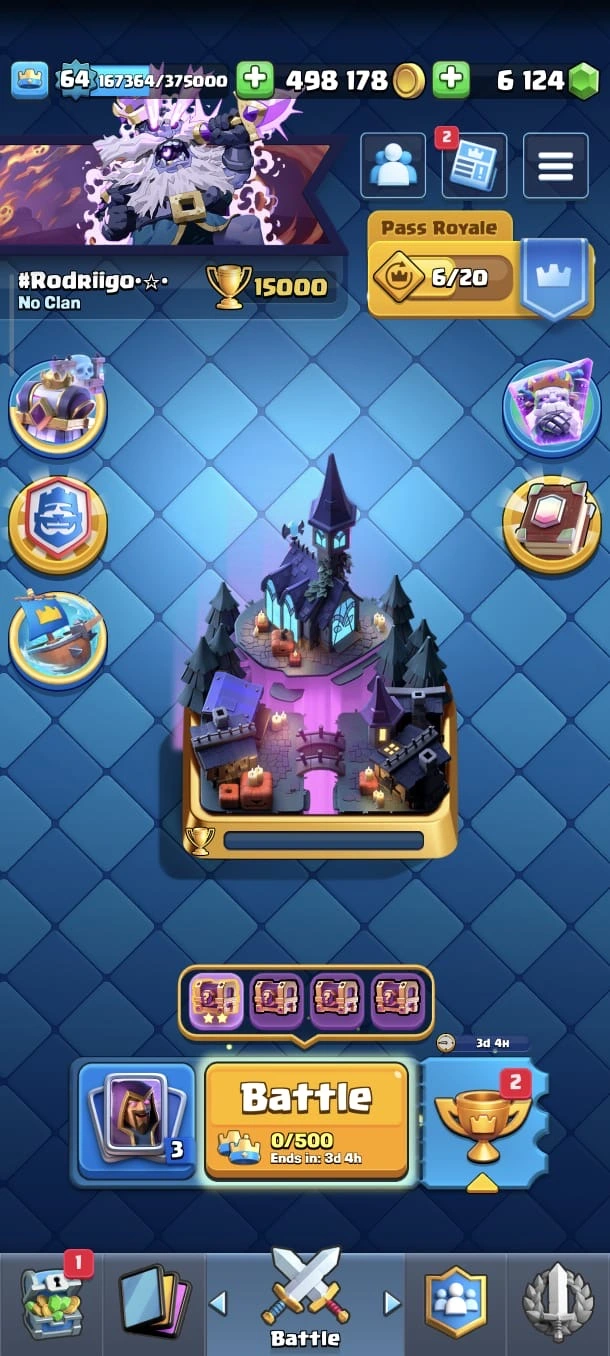View the #Rodriigo player profile
Screen dimensions: 610x1356
[92, 283]
